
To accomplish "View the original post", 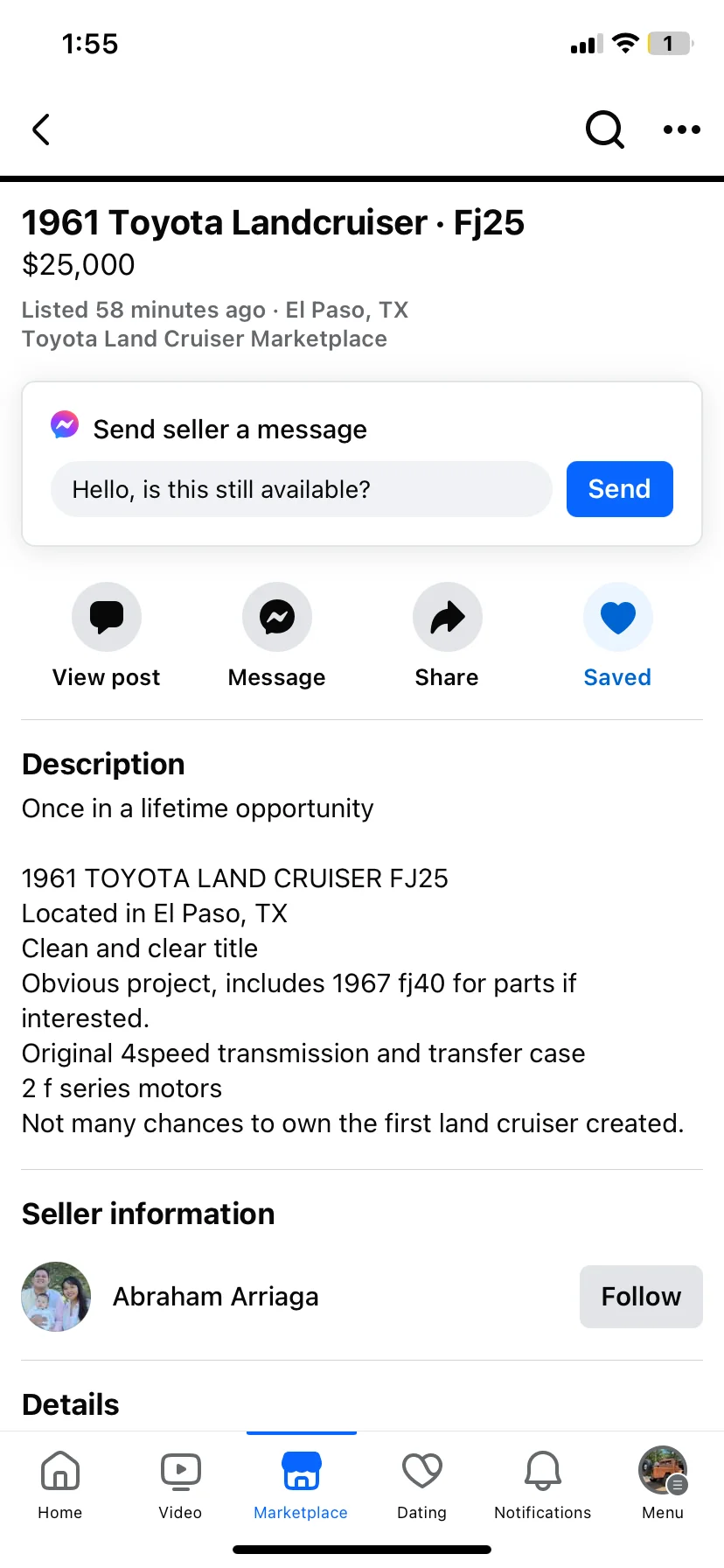I will click(x=107, y=618).
